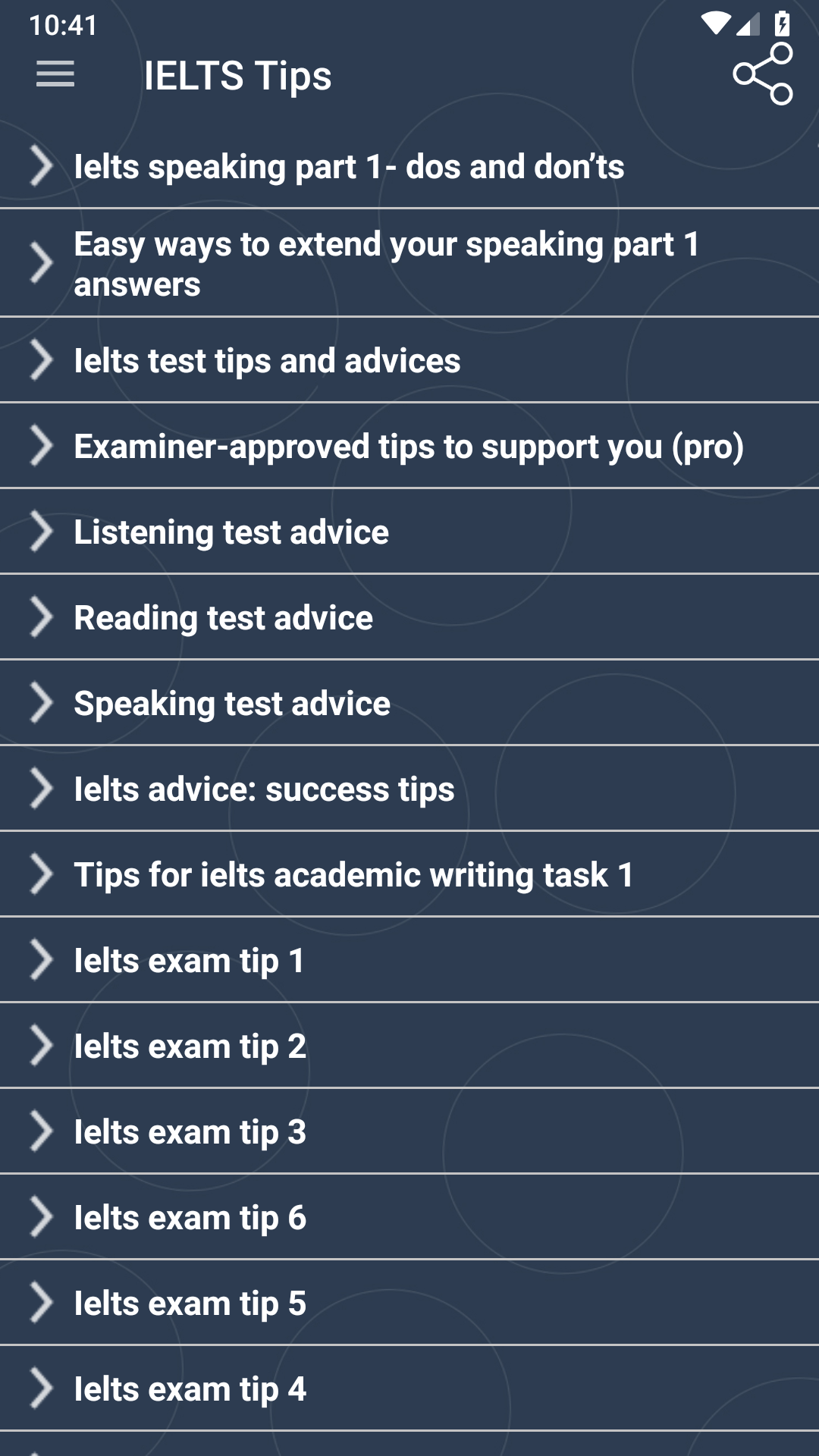The height and width of the screenshot is (1456, 819).
Task: Select Ielts test tips and advices
Action: pyautogui.click(x=267, y=361)
